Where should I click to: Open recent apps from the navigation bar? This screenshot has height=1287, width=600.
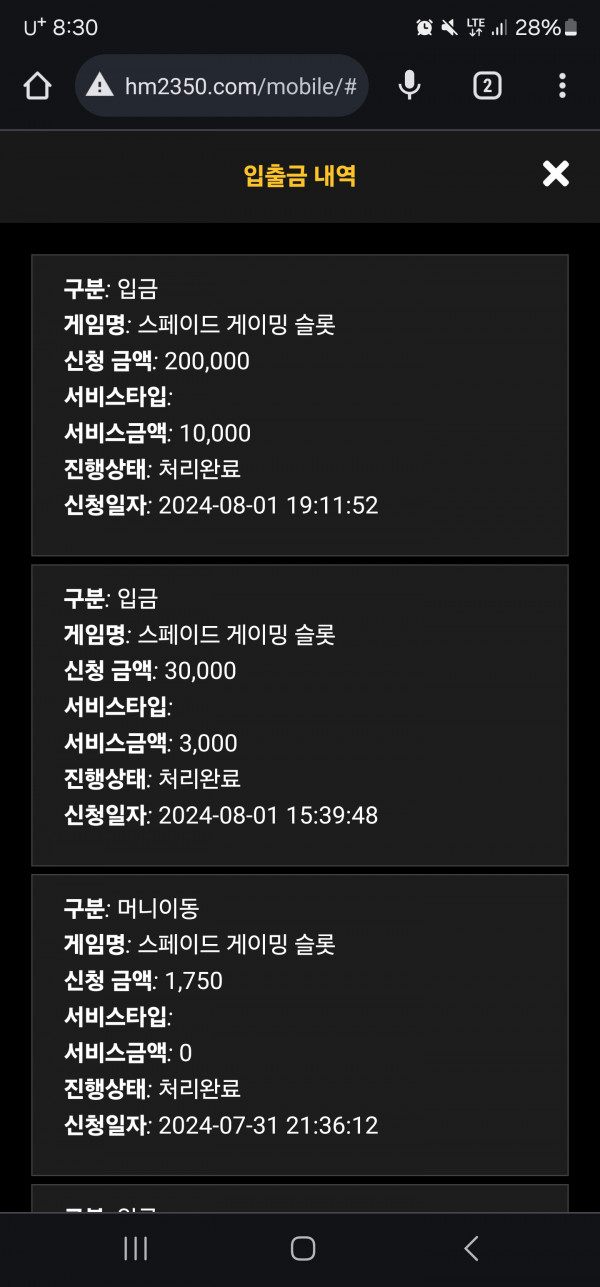click(135, 1247)
